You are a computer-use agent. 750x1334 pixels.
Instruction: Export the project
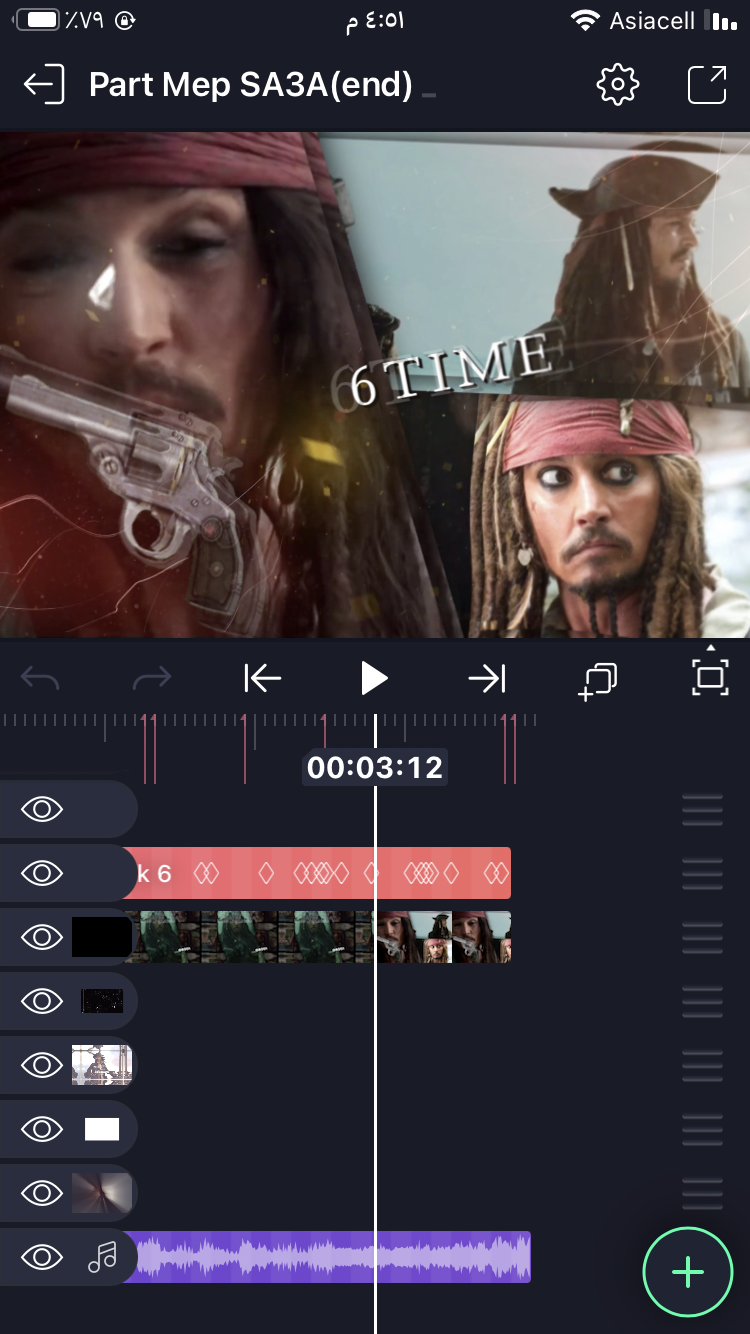coord(707,85)
